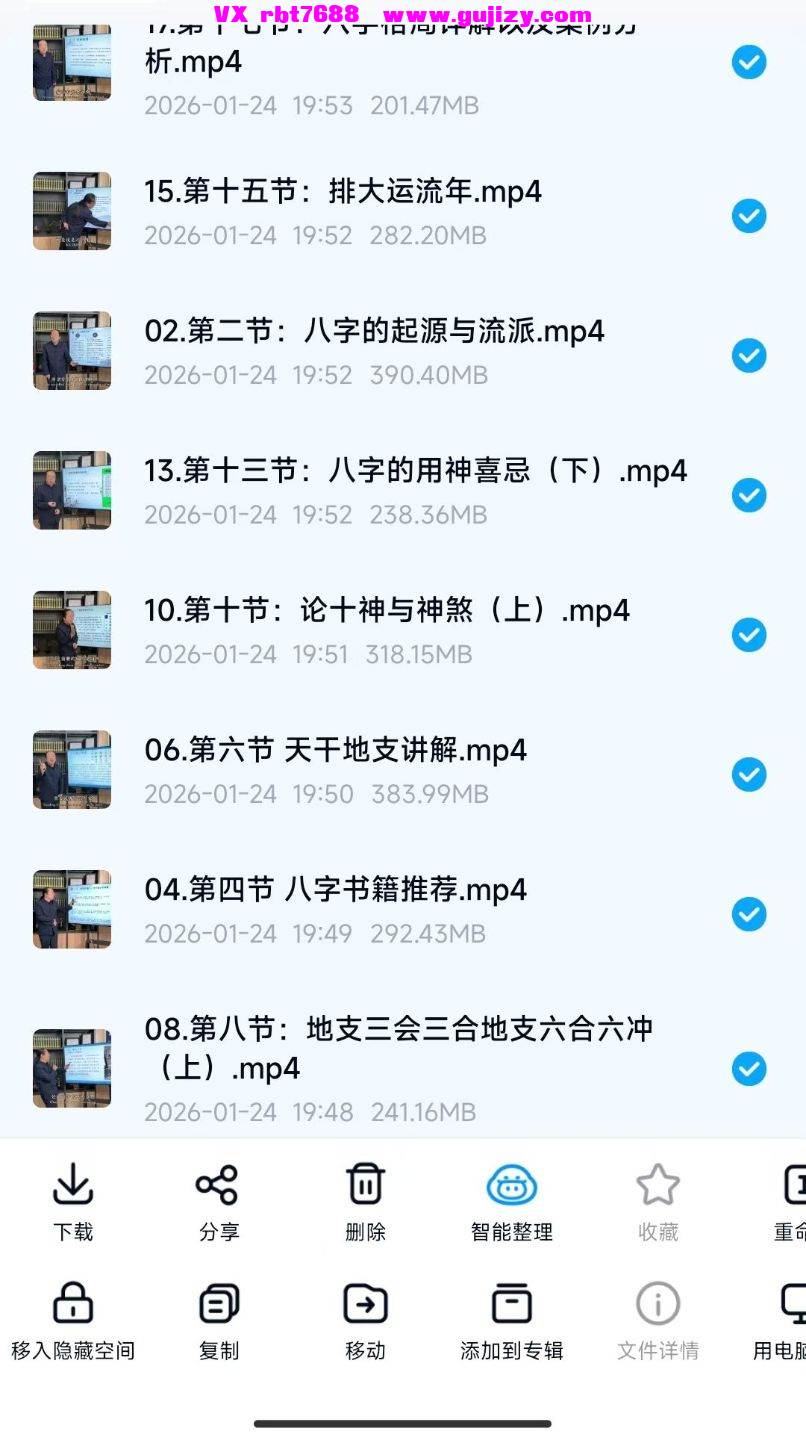806x1440 pixels.
Task: Choose 添加到专辑 add to album
Action: (512, 1322)
